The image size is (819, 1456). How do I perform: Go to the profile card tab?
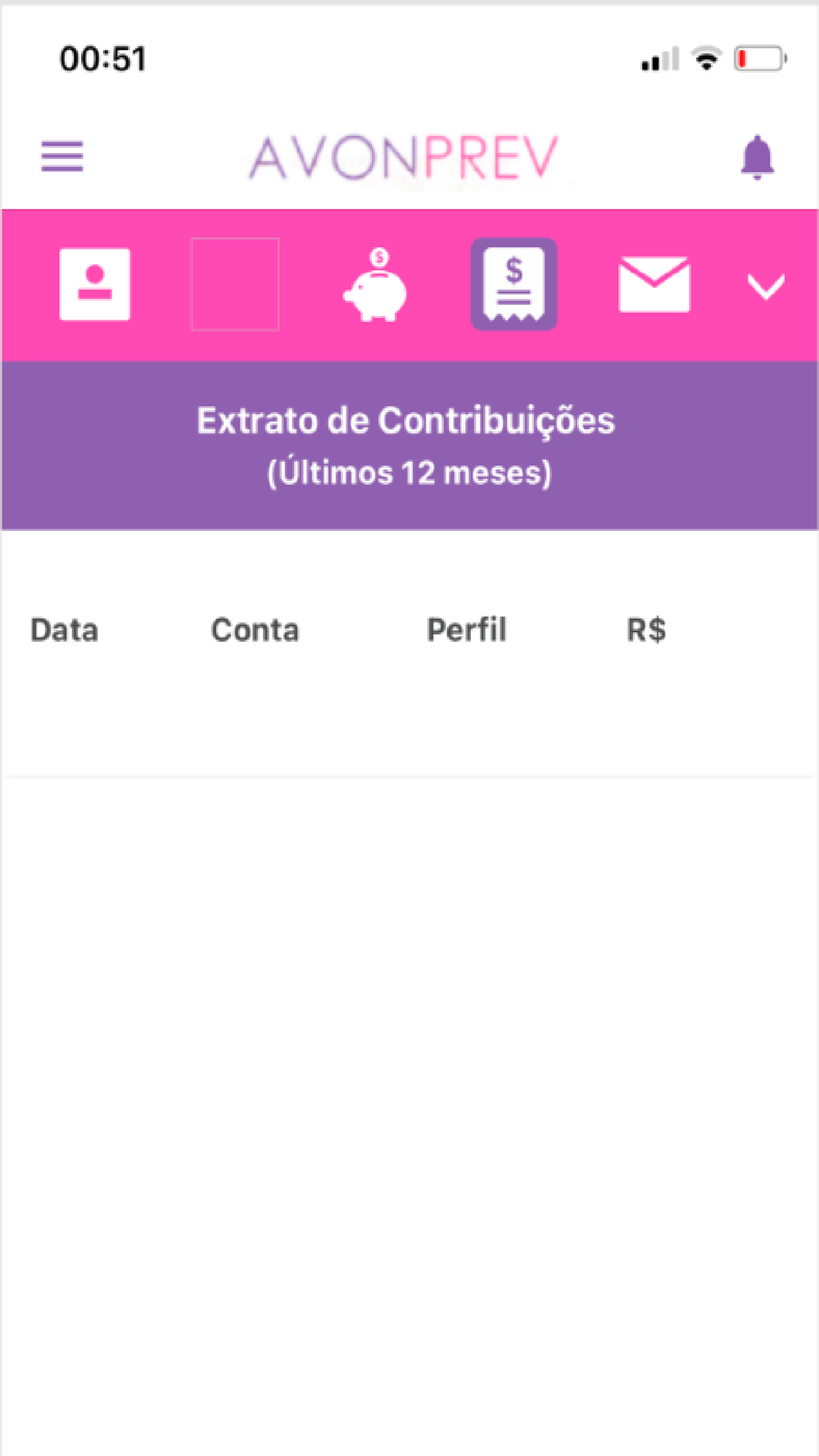[x=95, y=284]
